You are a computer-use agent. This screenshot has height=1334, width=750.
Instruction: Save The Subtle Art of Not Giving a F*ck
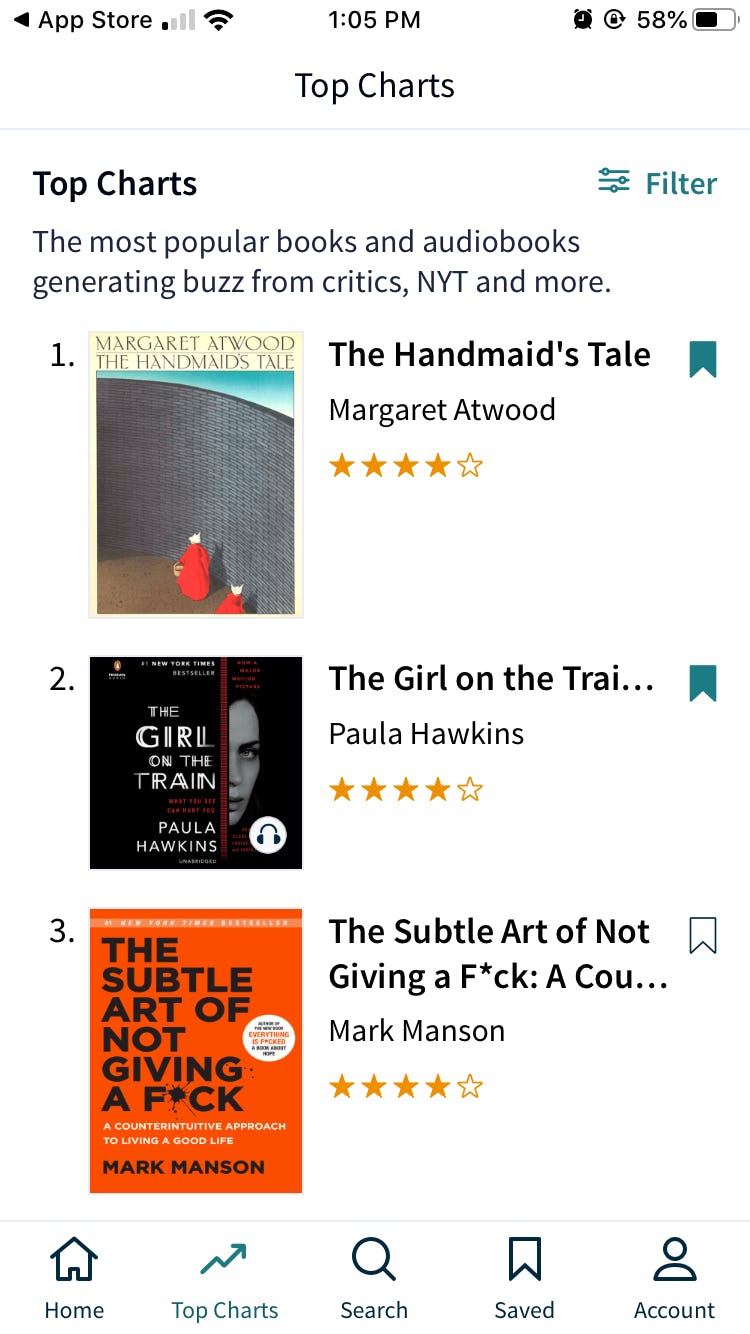tap(704, 933)
